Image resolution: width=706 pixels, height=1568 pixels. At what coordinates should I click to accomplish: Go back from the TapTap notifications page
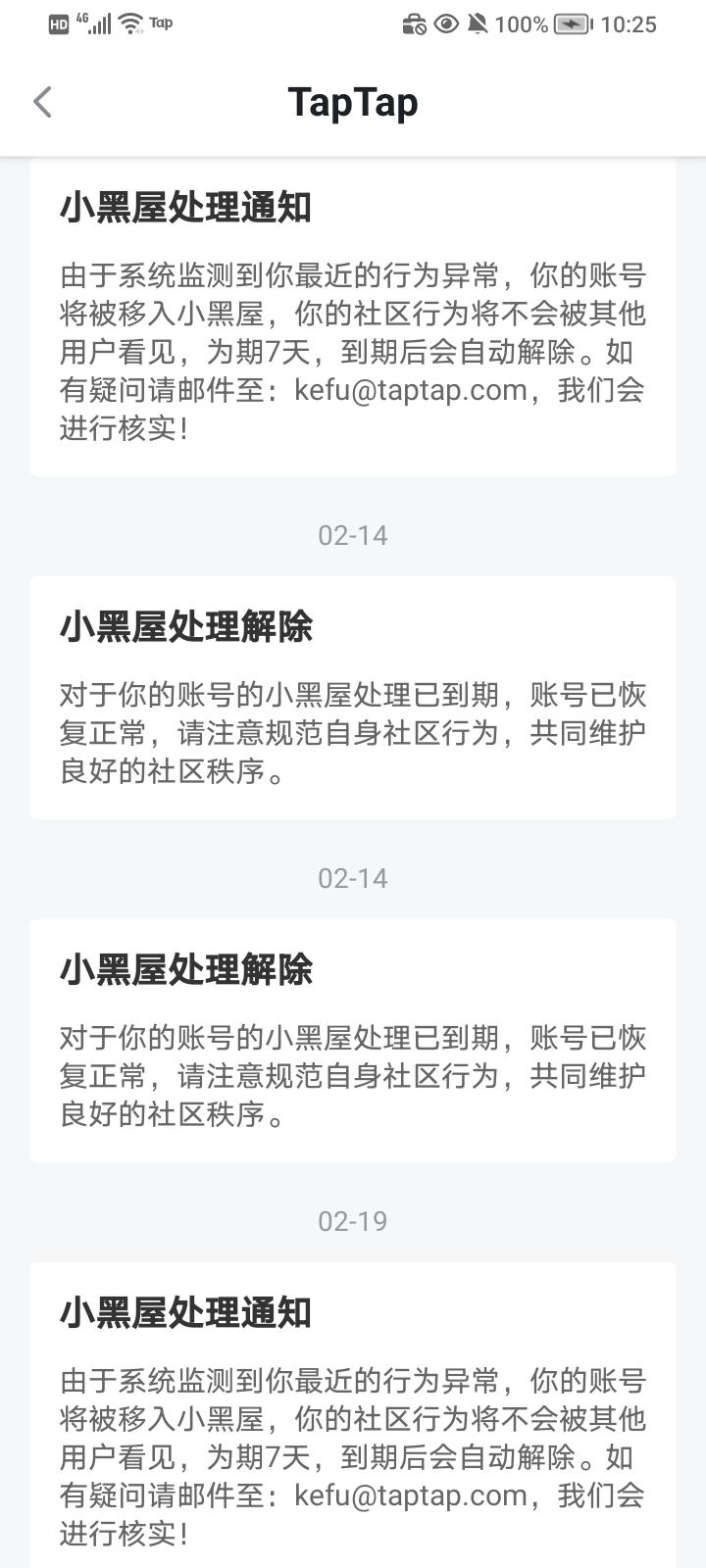[42, 102]
